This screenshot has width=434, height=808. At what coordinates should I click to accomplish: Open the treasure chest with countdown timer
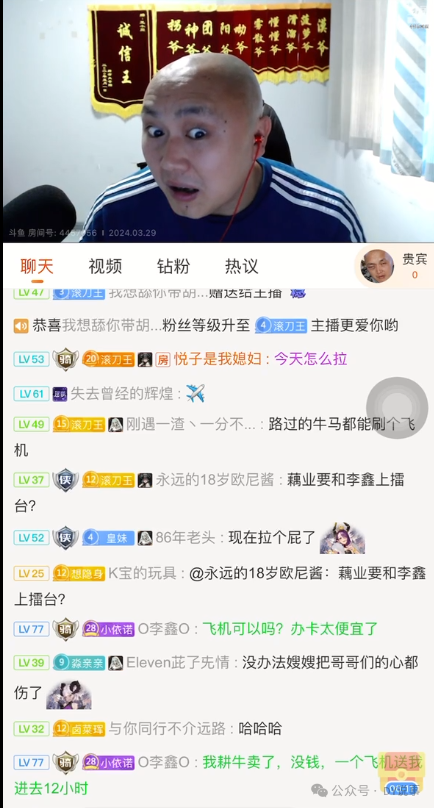coord(402,773)
